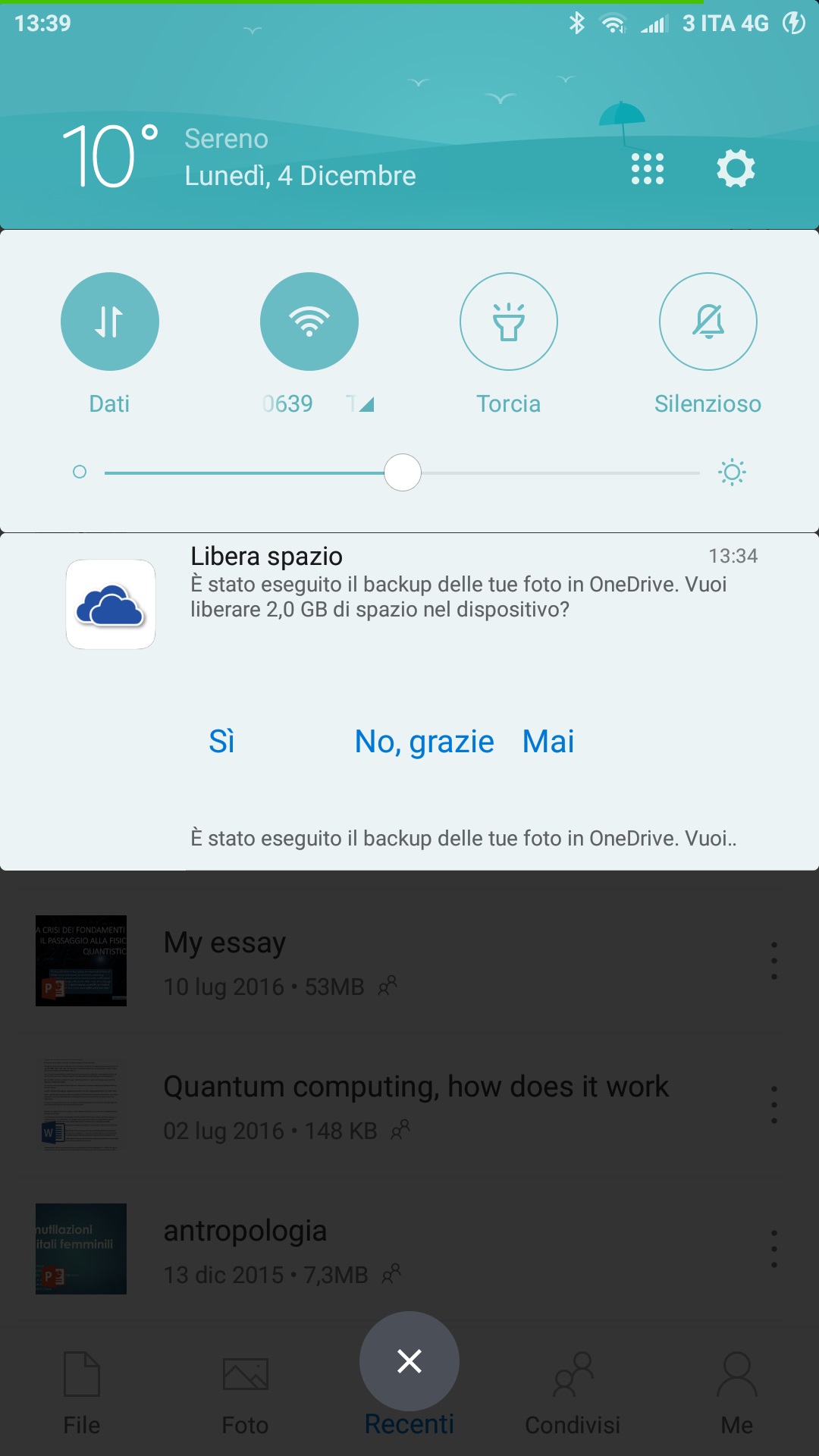Screen dimensions: 819x1456
Task: Clear notifications with the X button
Action: pos(409,1361)
